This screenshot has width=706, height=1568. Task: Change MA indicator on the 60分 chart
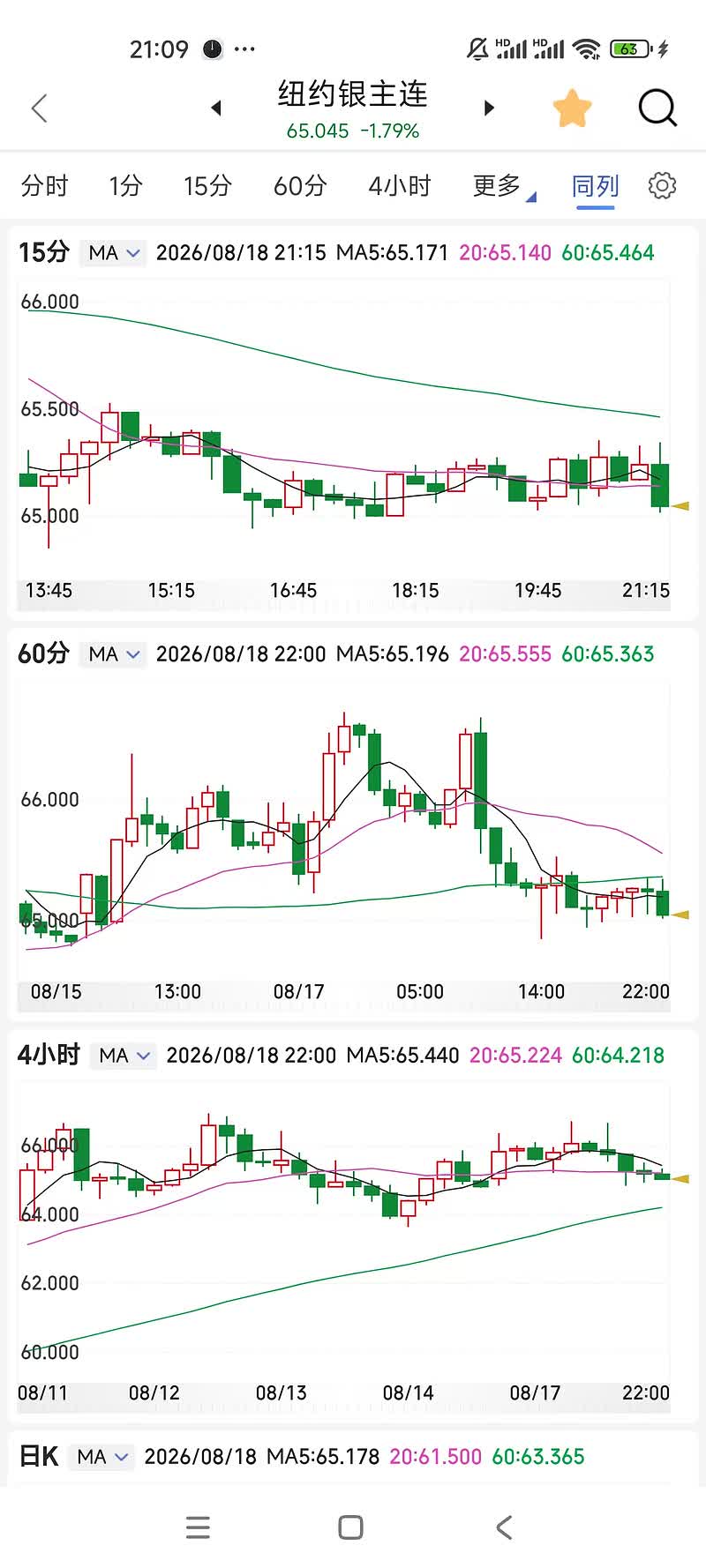pyautogui.click(x=114, y=654)
